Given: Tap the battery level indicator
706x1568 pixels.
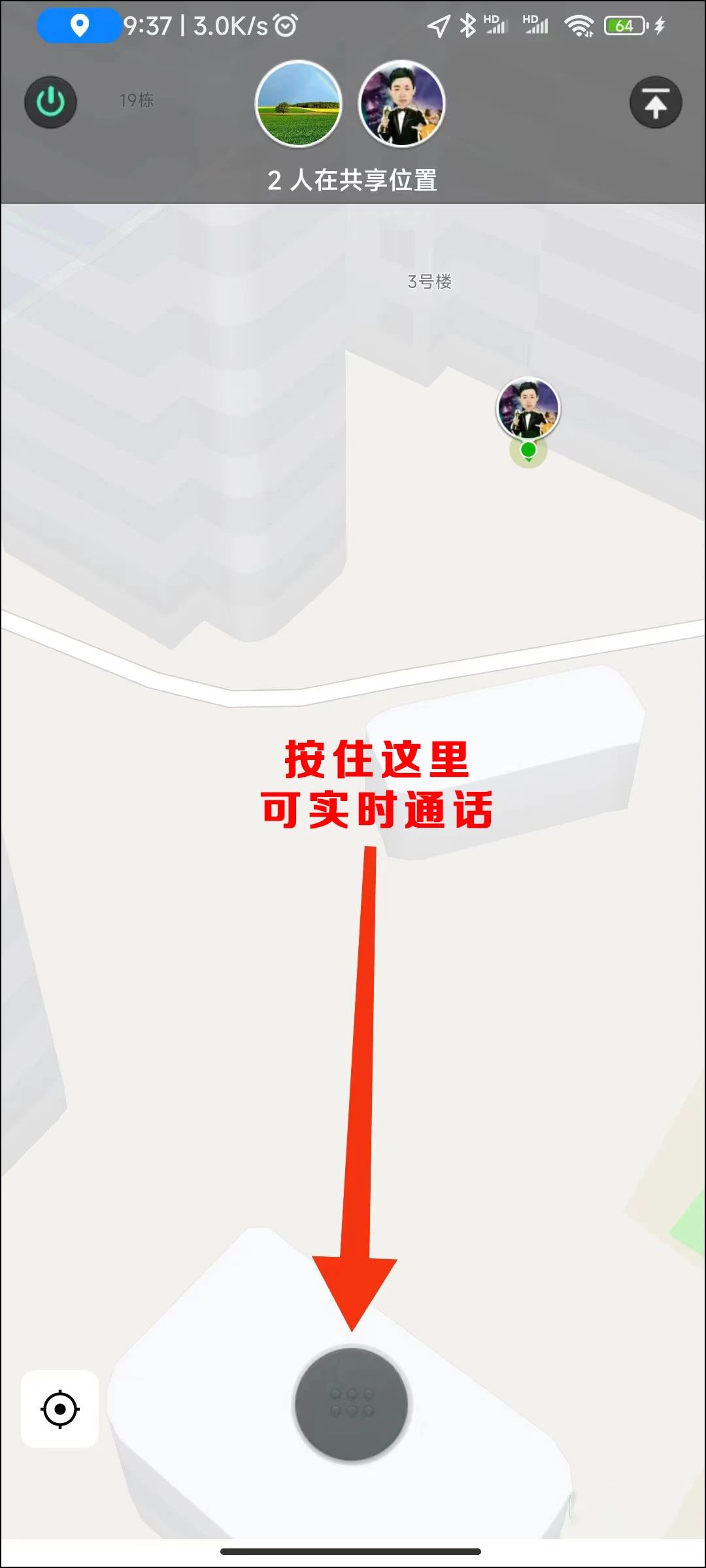Looking at the screenshot, I should [626, 25].
